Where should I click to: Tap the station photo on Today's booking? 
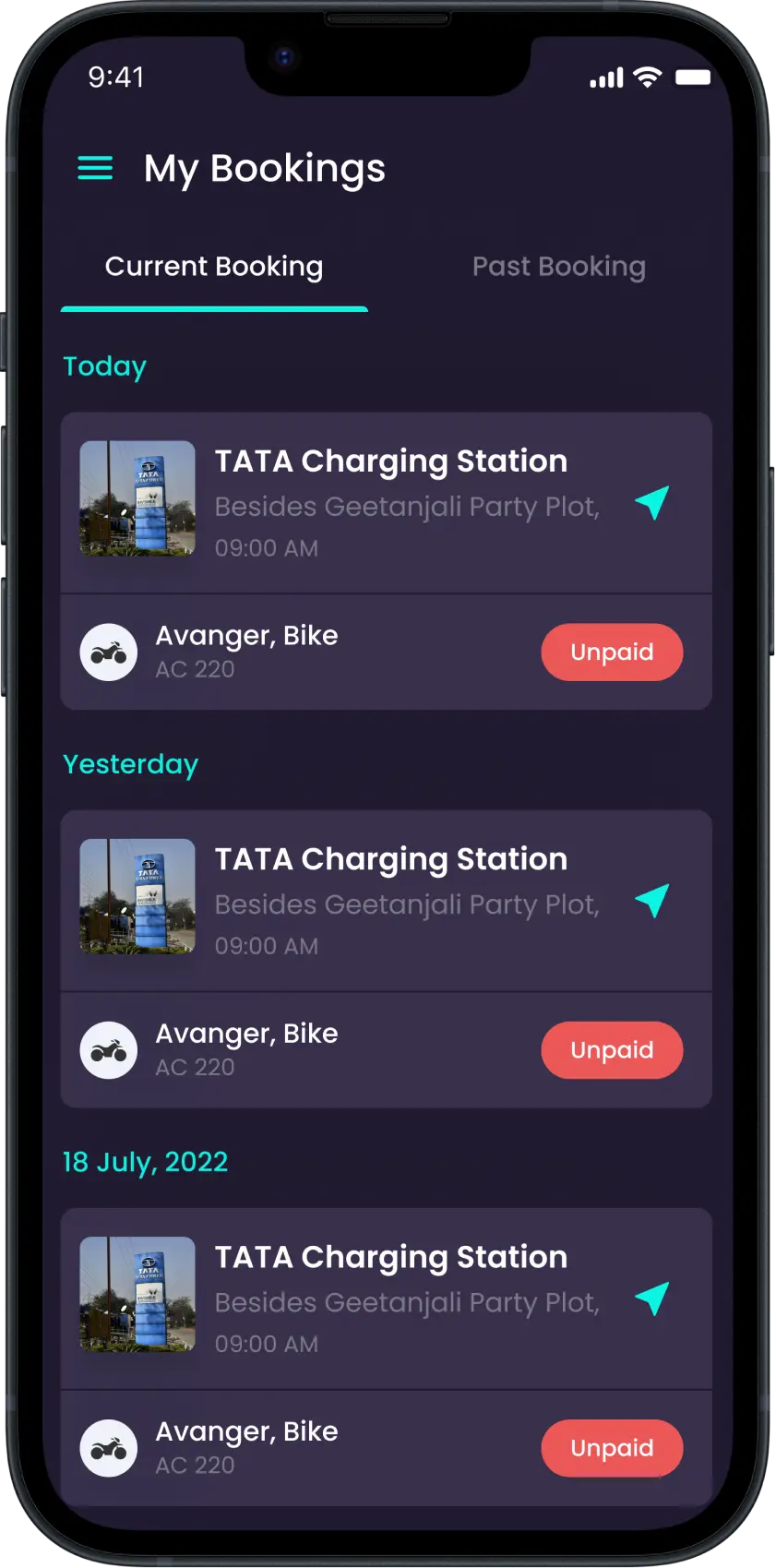pos(137,498)
